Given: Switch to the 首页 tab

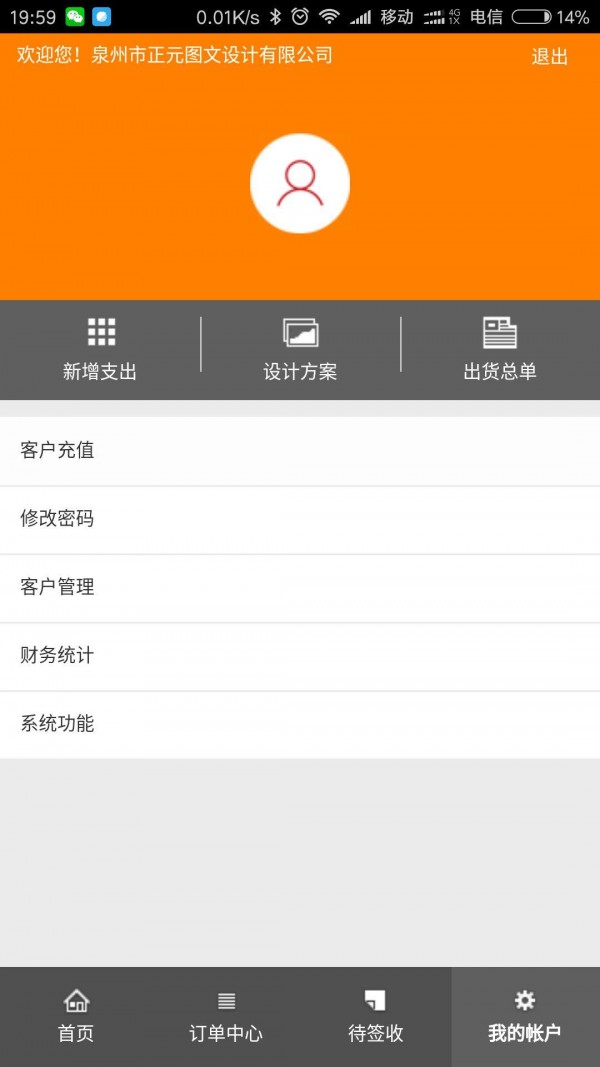Looking at the screenshot, I should tap(76, 1017).
